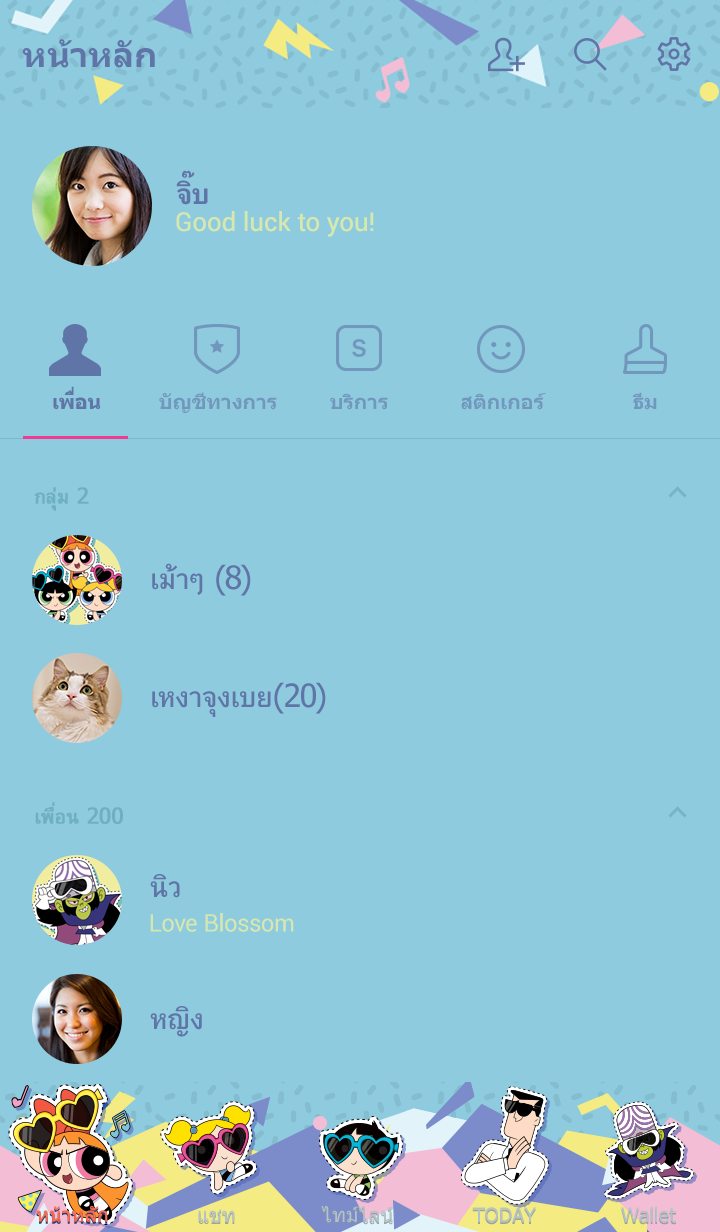Viewport: 720px width, 1232px height.
Task: Go to the สติกเกอร์ tab
Action: coord(501,370)
